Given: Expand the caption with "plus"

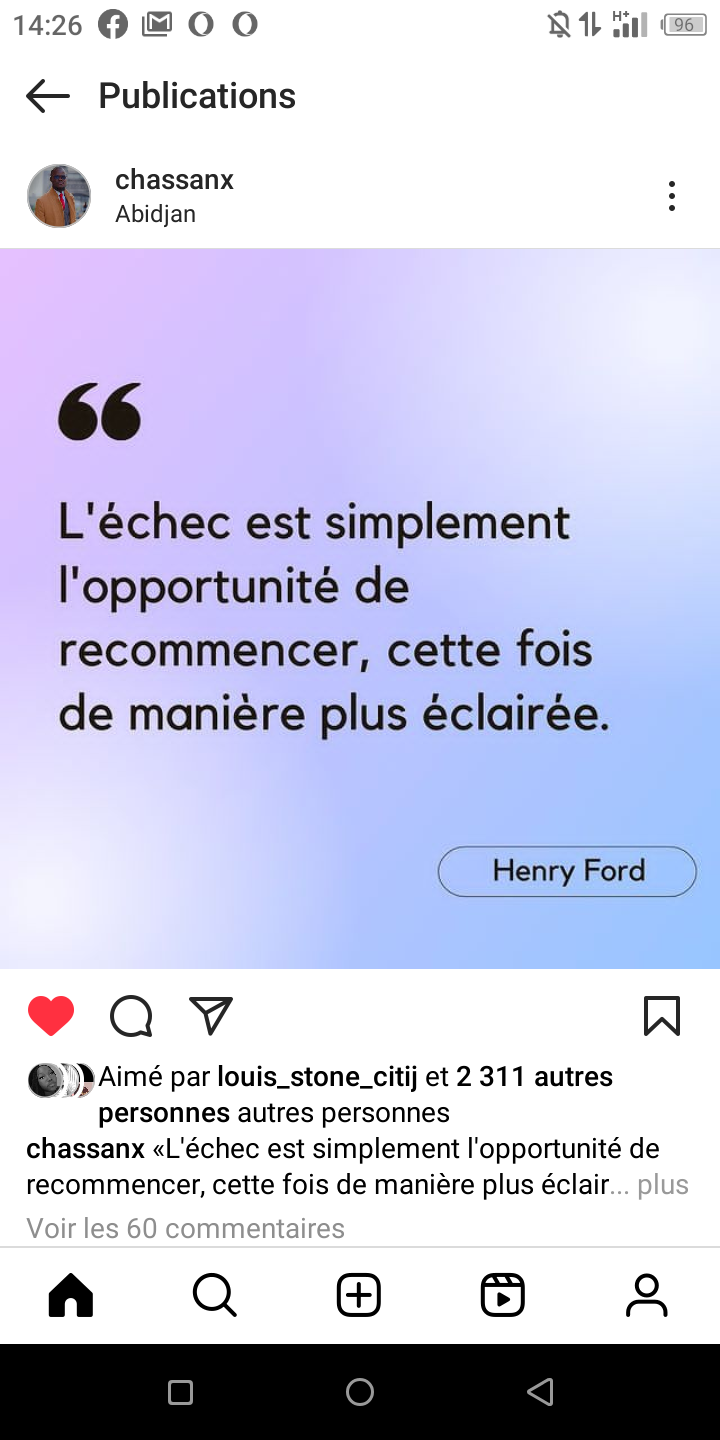Looking at the screenshot, I should point(663,1185).
